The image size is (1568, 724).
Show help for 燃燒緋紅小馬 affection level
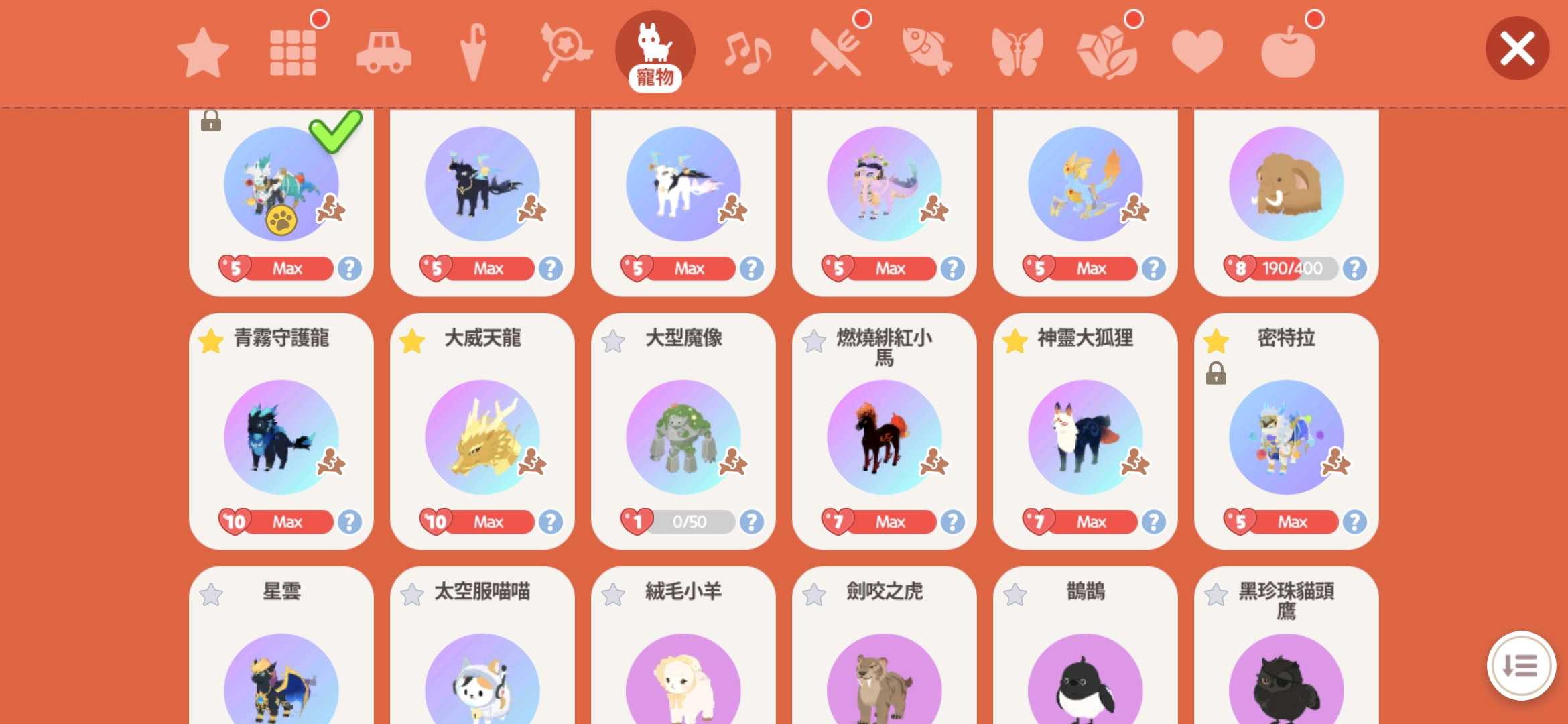(952, 522)
